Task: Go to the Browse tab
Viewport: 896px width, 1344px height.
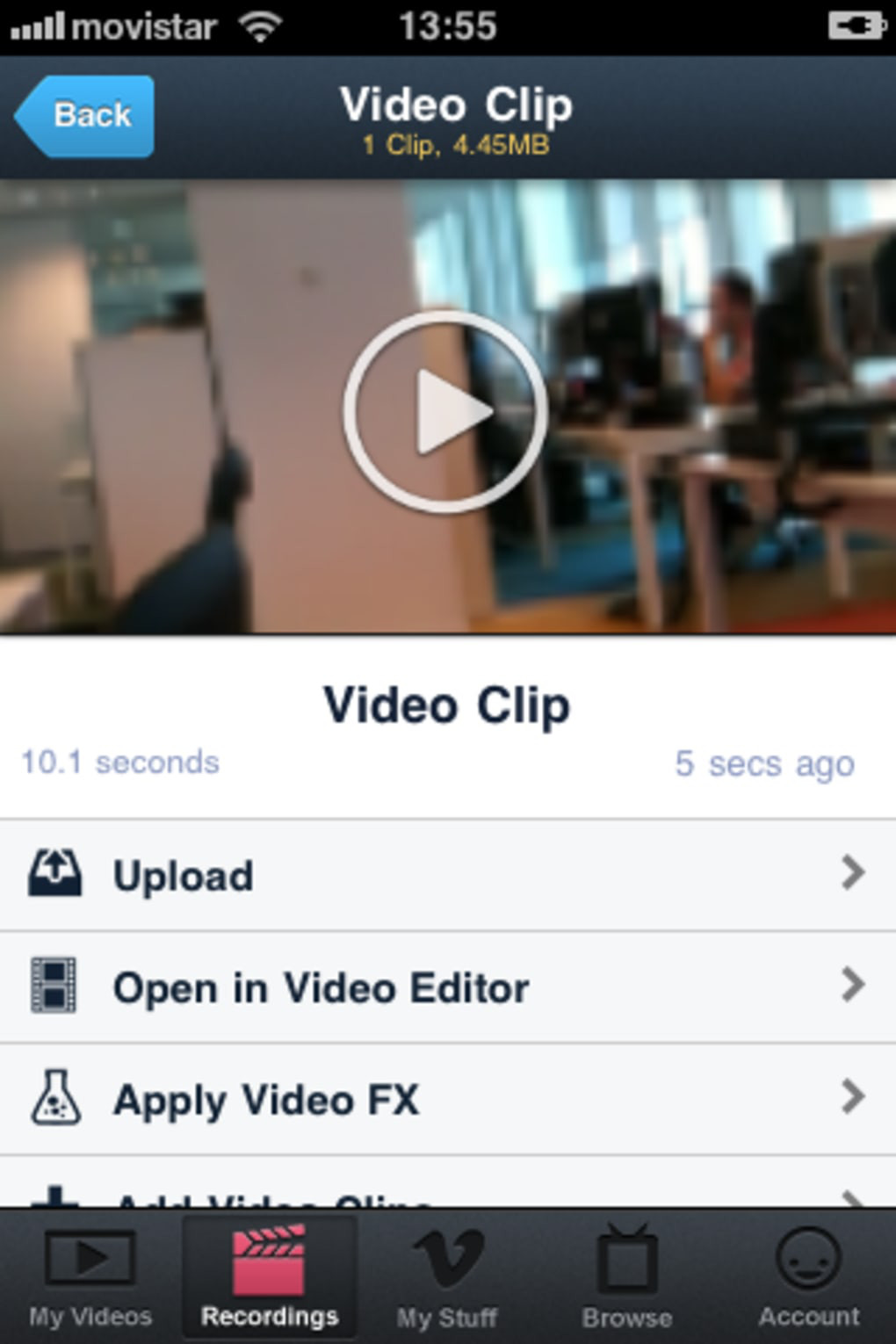Action: click(626, 1277)
